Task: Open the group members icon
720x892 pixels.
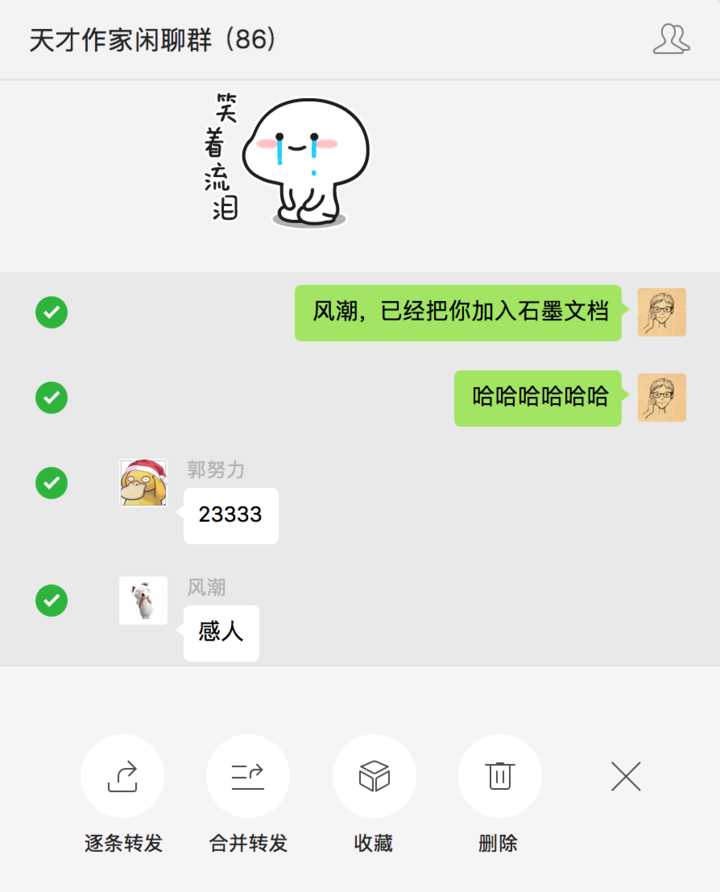Action: click(x=671, y=39)
